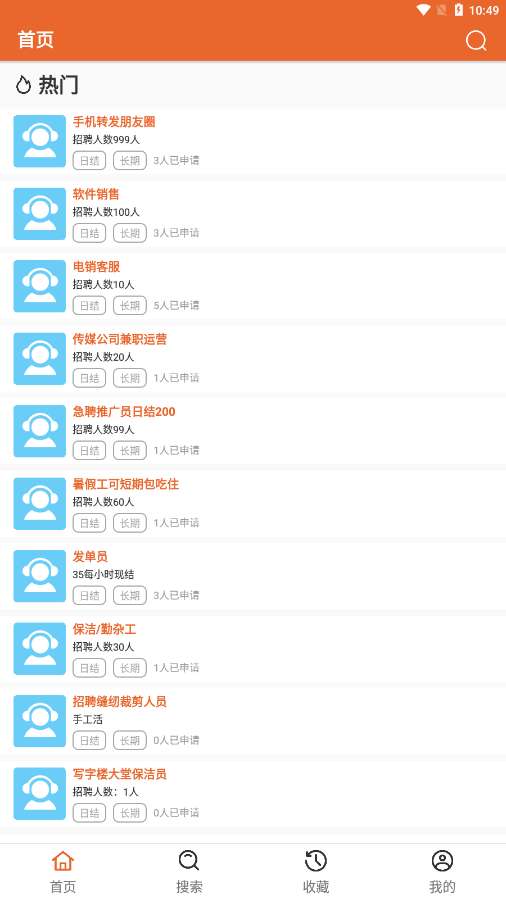
Task: Open the 软件销售 job listing
Action: click(x=253, y=213)
